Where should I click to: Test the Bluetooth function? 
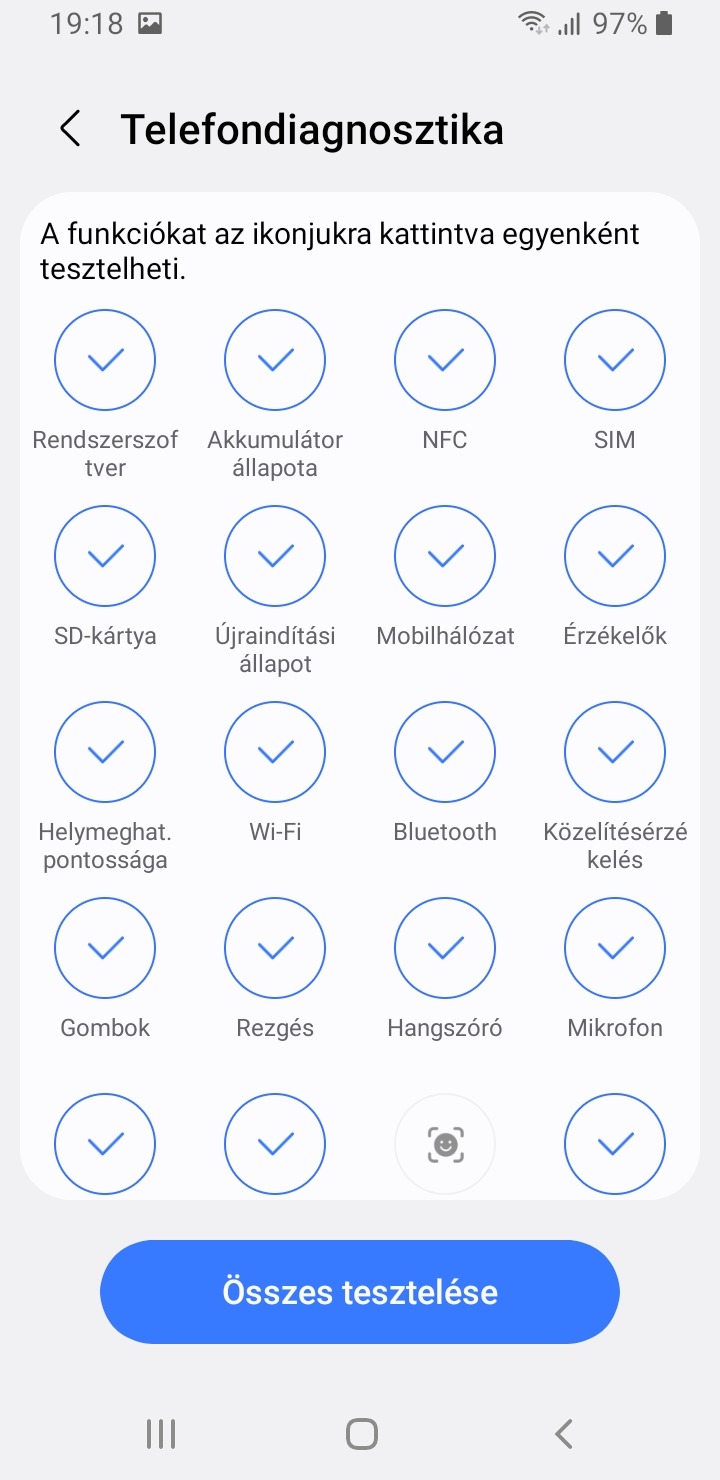coord(445,752)
